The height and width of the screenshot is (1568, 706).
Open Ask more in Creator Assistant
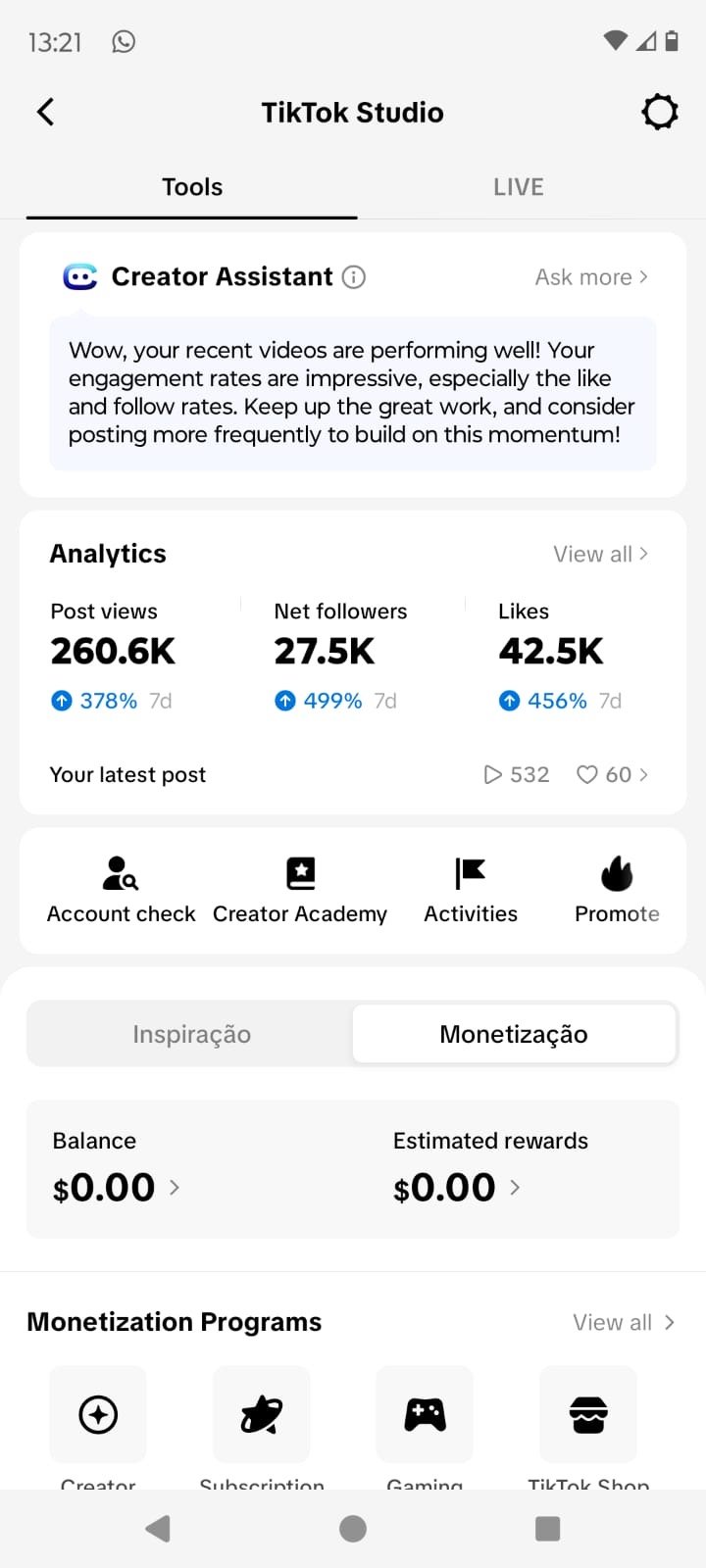point(591,277)
